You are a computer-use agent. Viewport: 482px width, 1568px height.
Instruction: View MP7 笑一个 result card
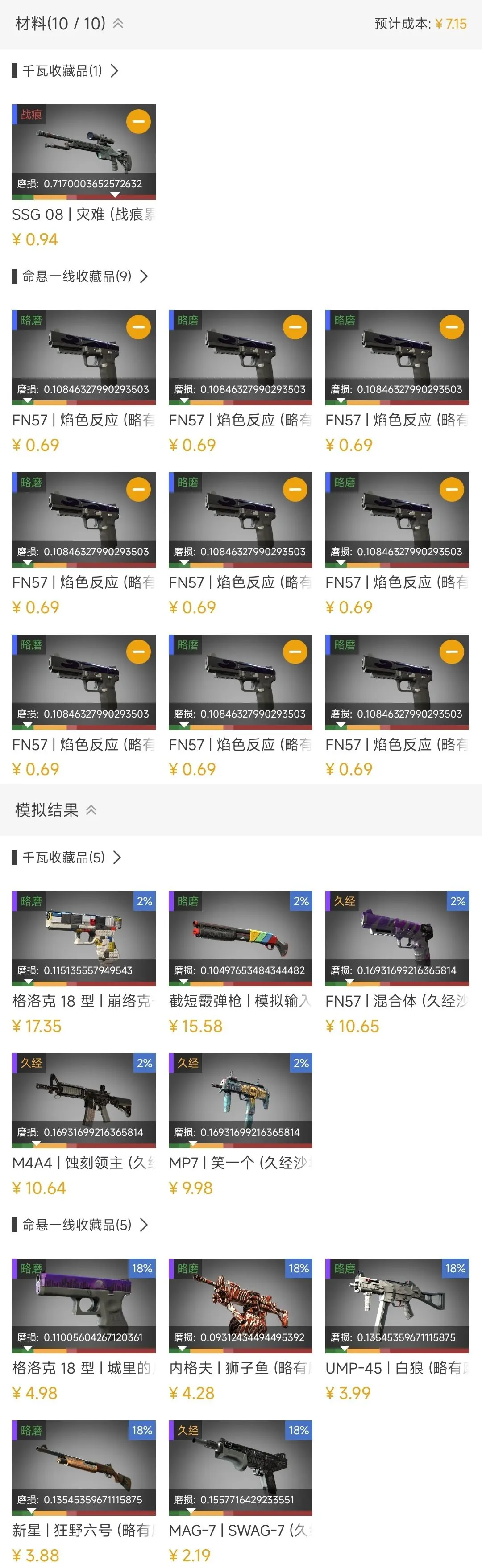click(x=240, y=1099)
